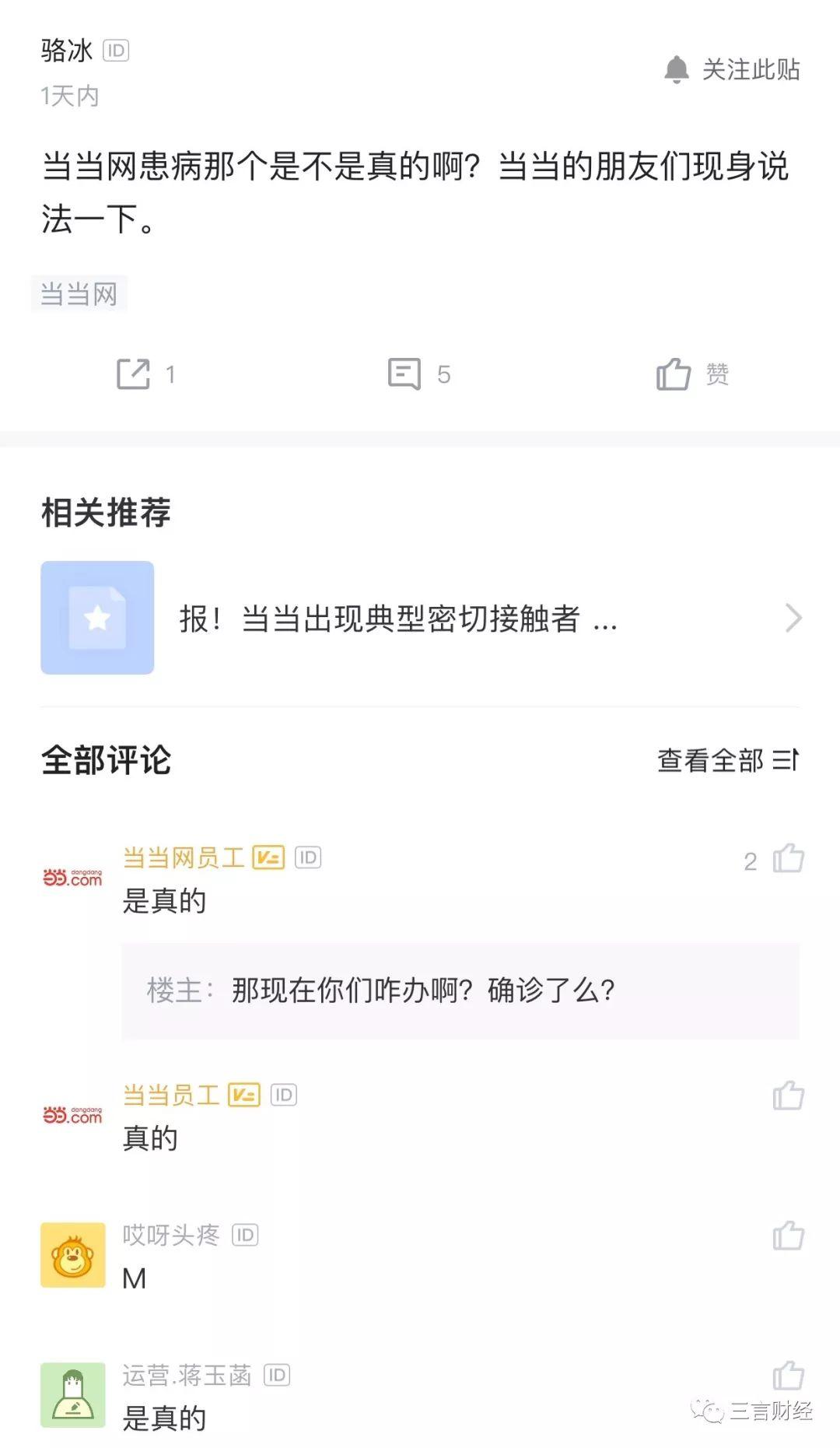Like 哎呀头疼's comment

coord(788,1236)
